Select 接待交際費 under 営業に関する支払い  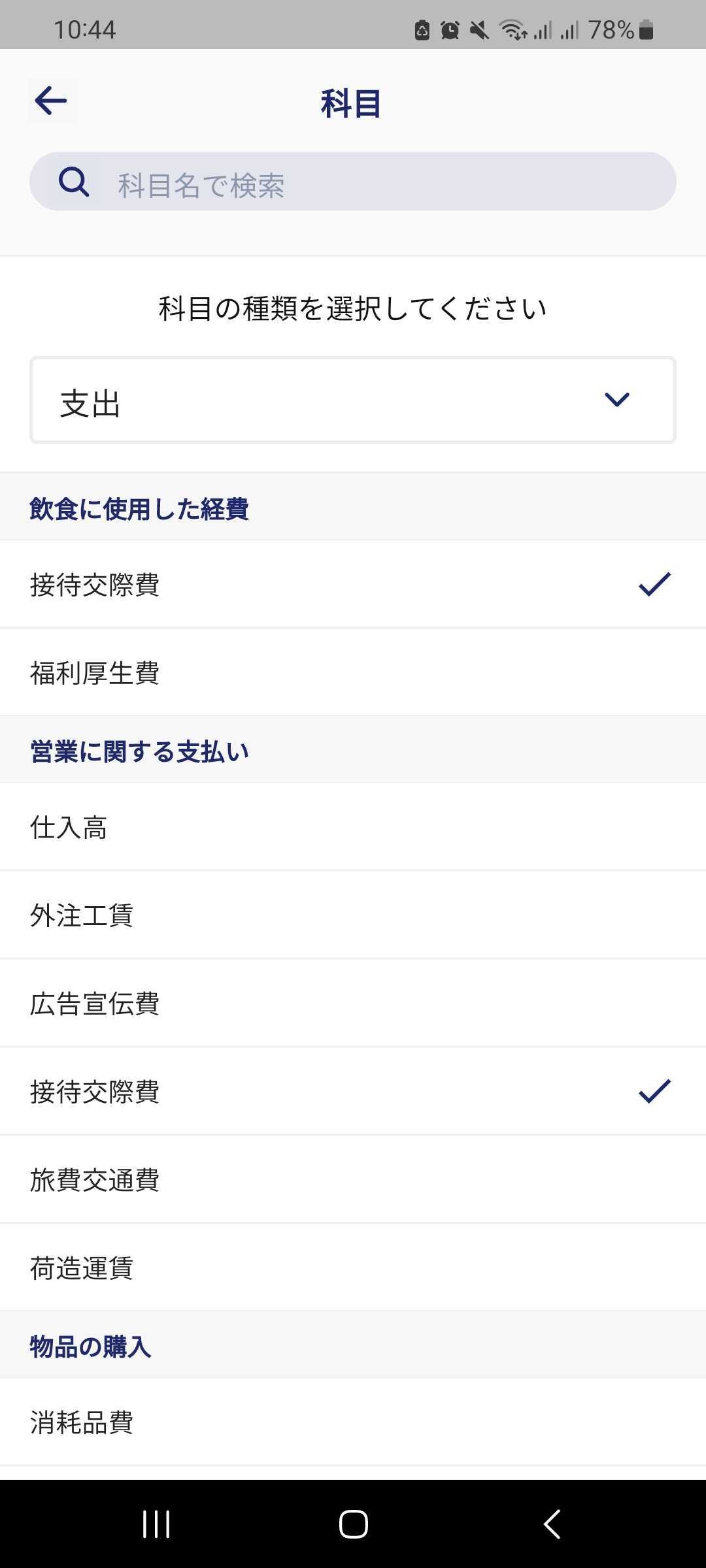click(353, 1091)
